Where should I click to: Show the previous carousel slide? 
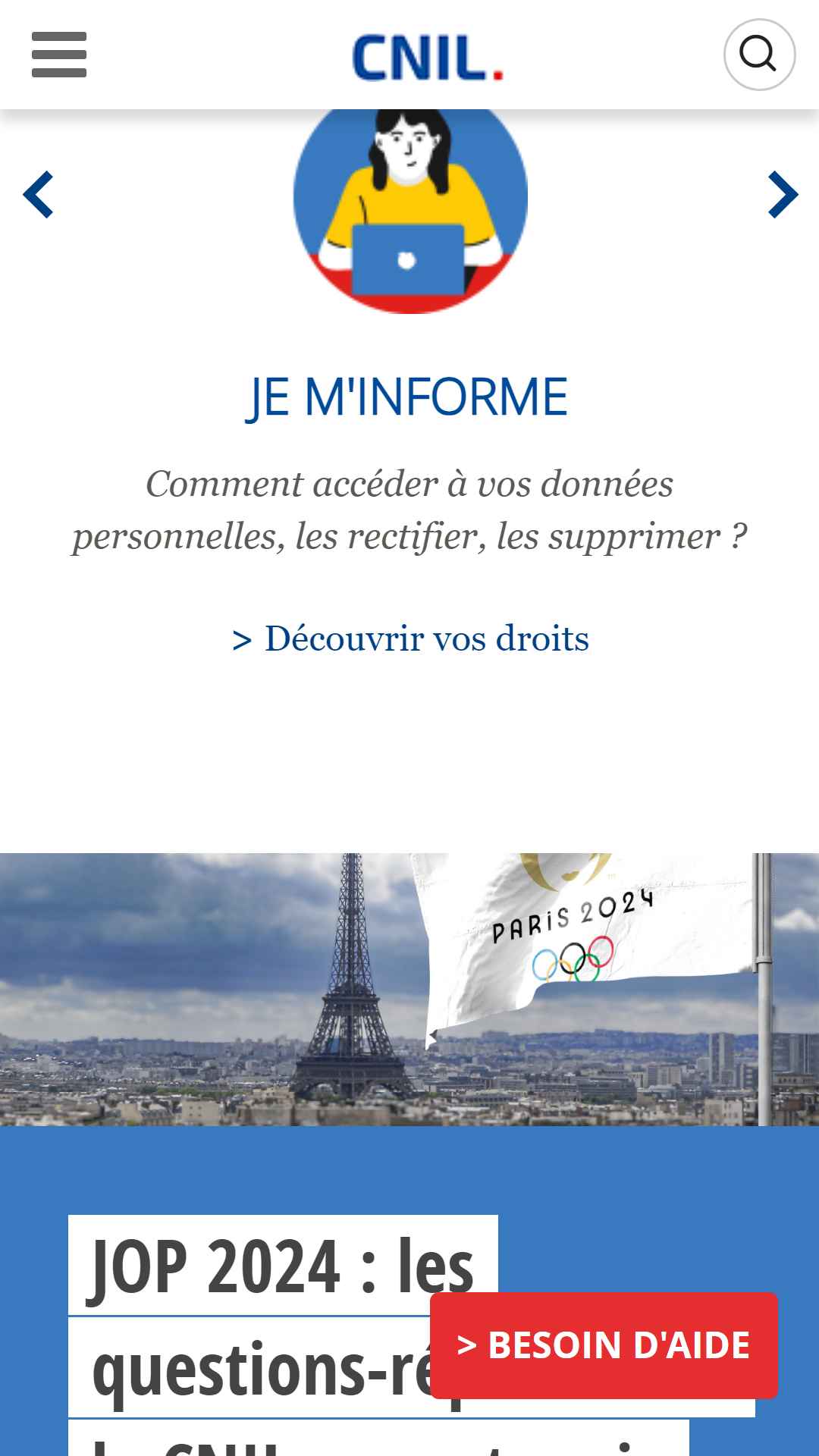pyautogui.click(x=38, y=195)
